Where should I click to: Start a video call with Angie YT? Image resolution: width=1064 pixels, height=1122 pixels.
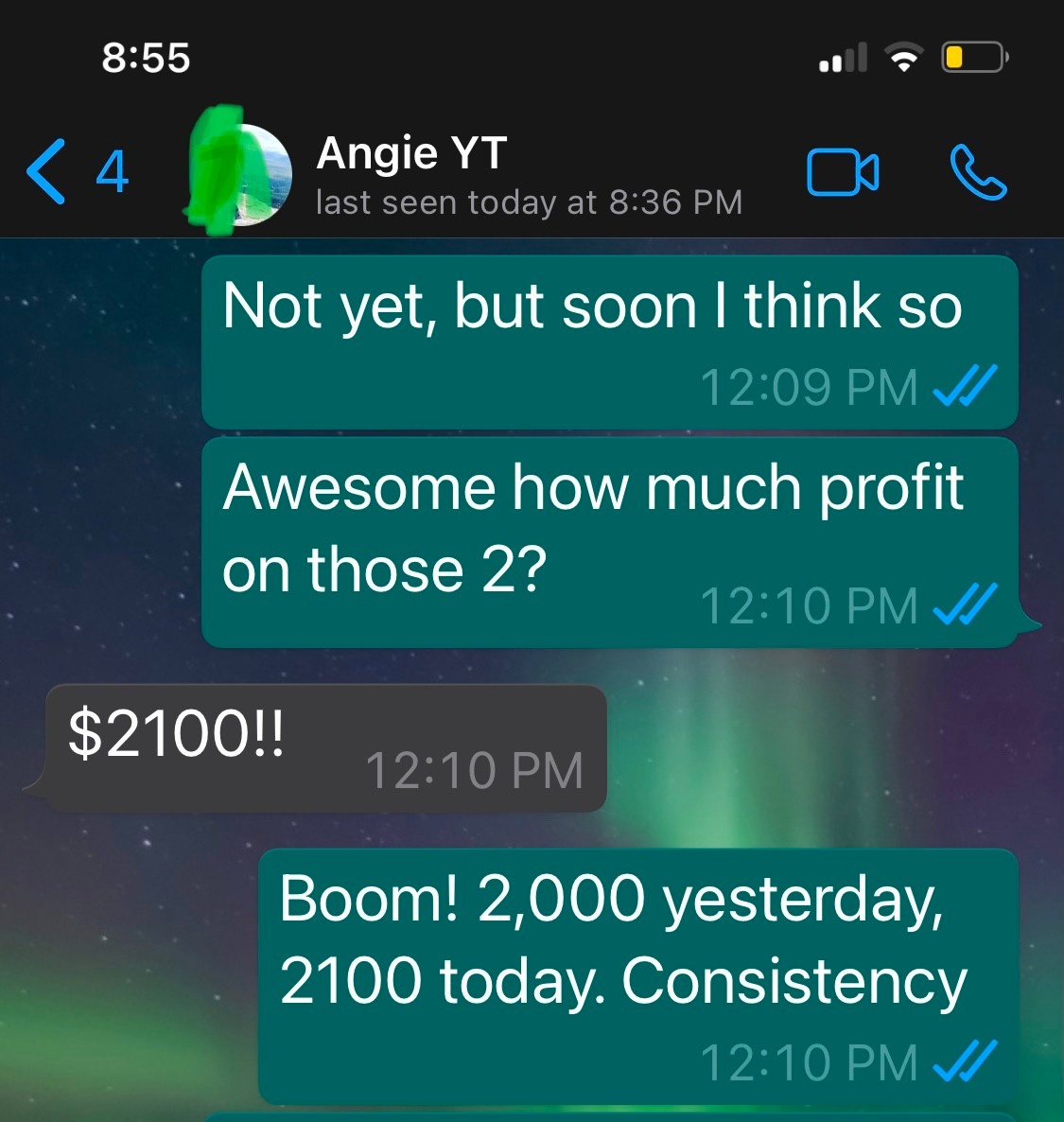coord(842,173)
